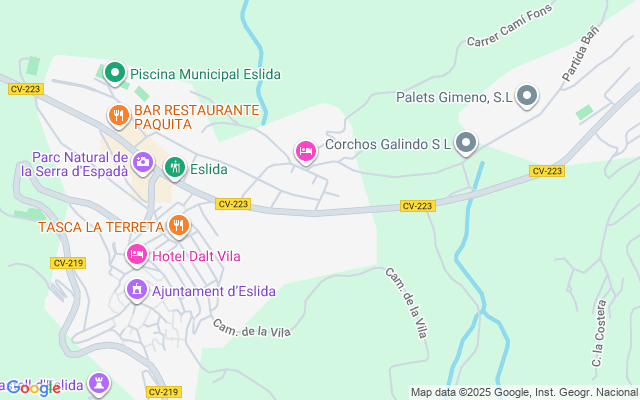Select the Corchos Galindo S L marker
The width and height of the screenshot is (640, 400).
coord(465,144)
